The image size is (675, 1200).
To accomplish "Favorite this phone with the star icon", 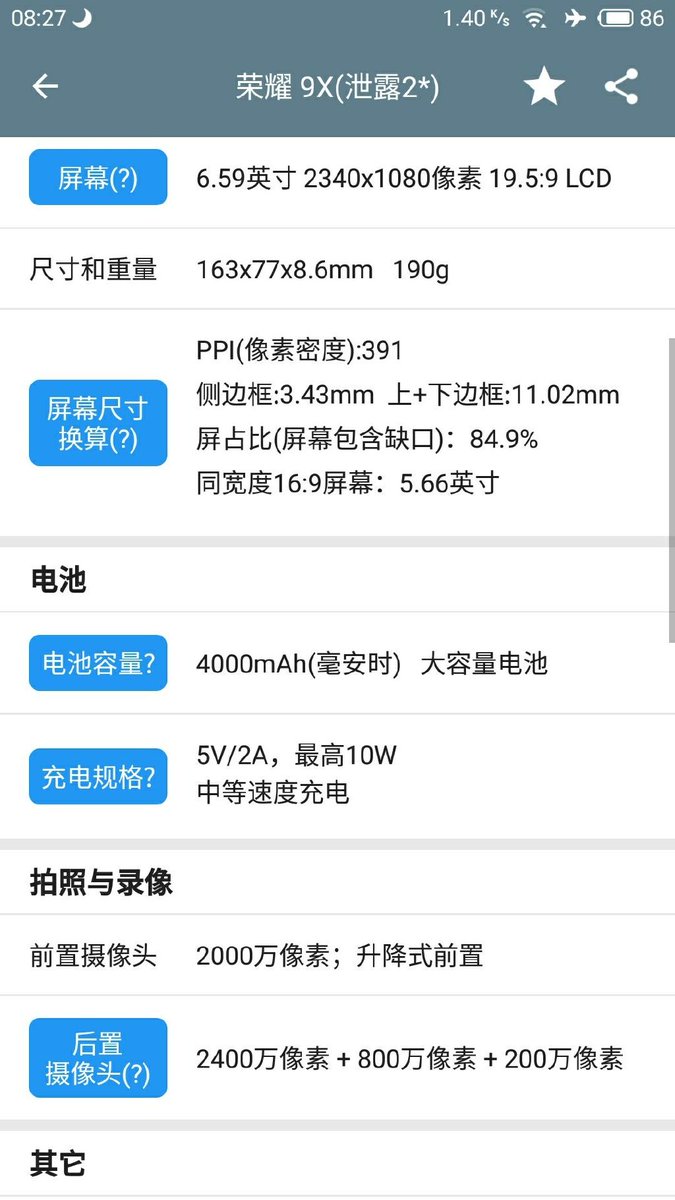I will click(x=544, y=87).
